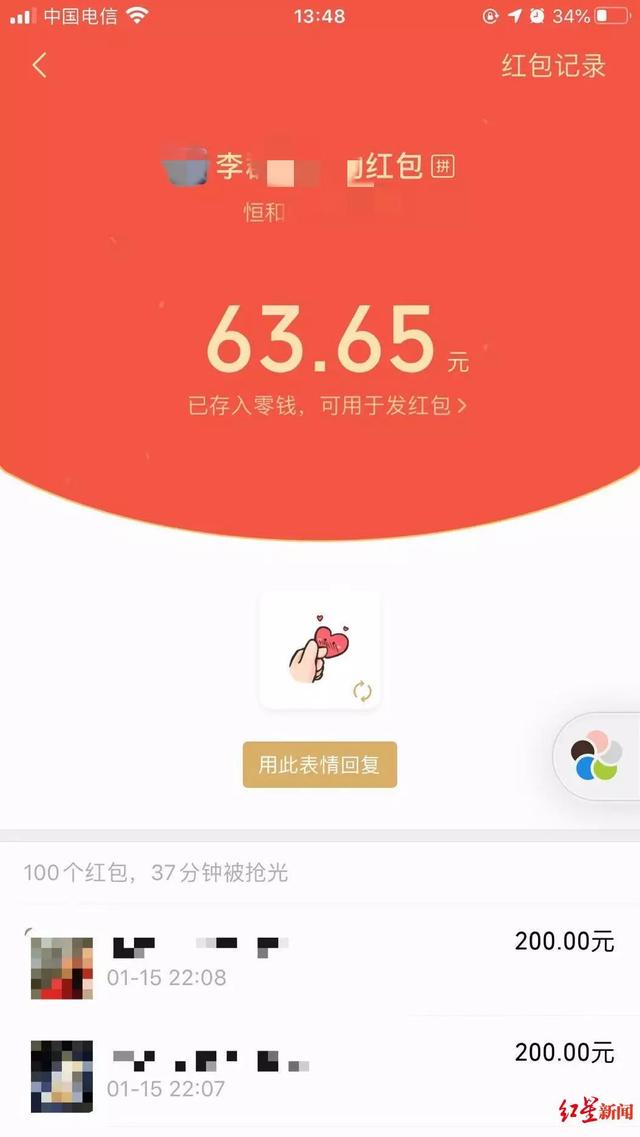Open 红包记录 history
640x1137 pixels.
pyautogui.click(x=553, y=65)
